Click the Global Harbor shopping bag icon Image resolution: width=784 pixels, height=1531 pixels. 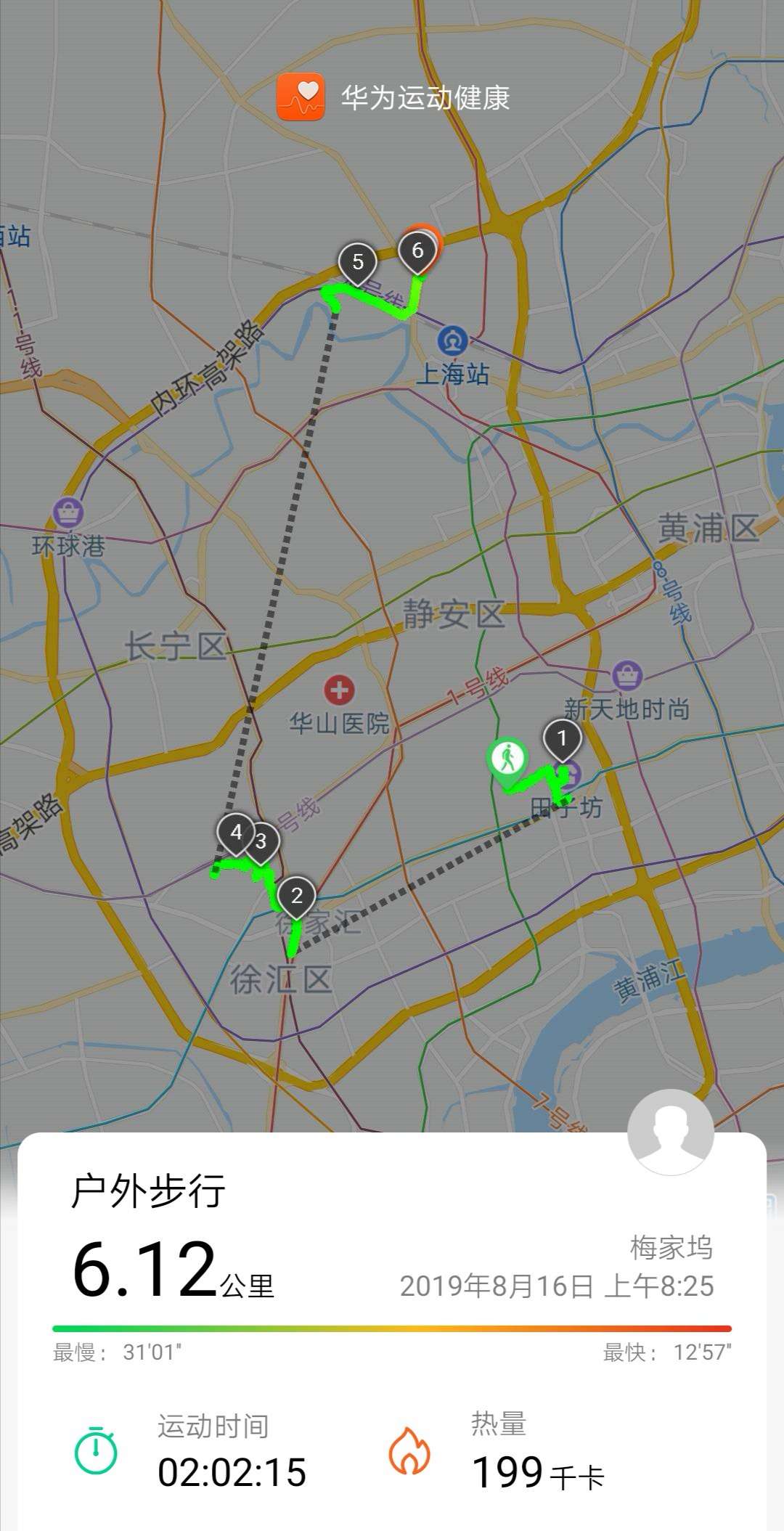[x=67, y=511]
